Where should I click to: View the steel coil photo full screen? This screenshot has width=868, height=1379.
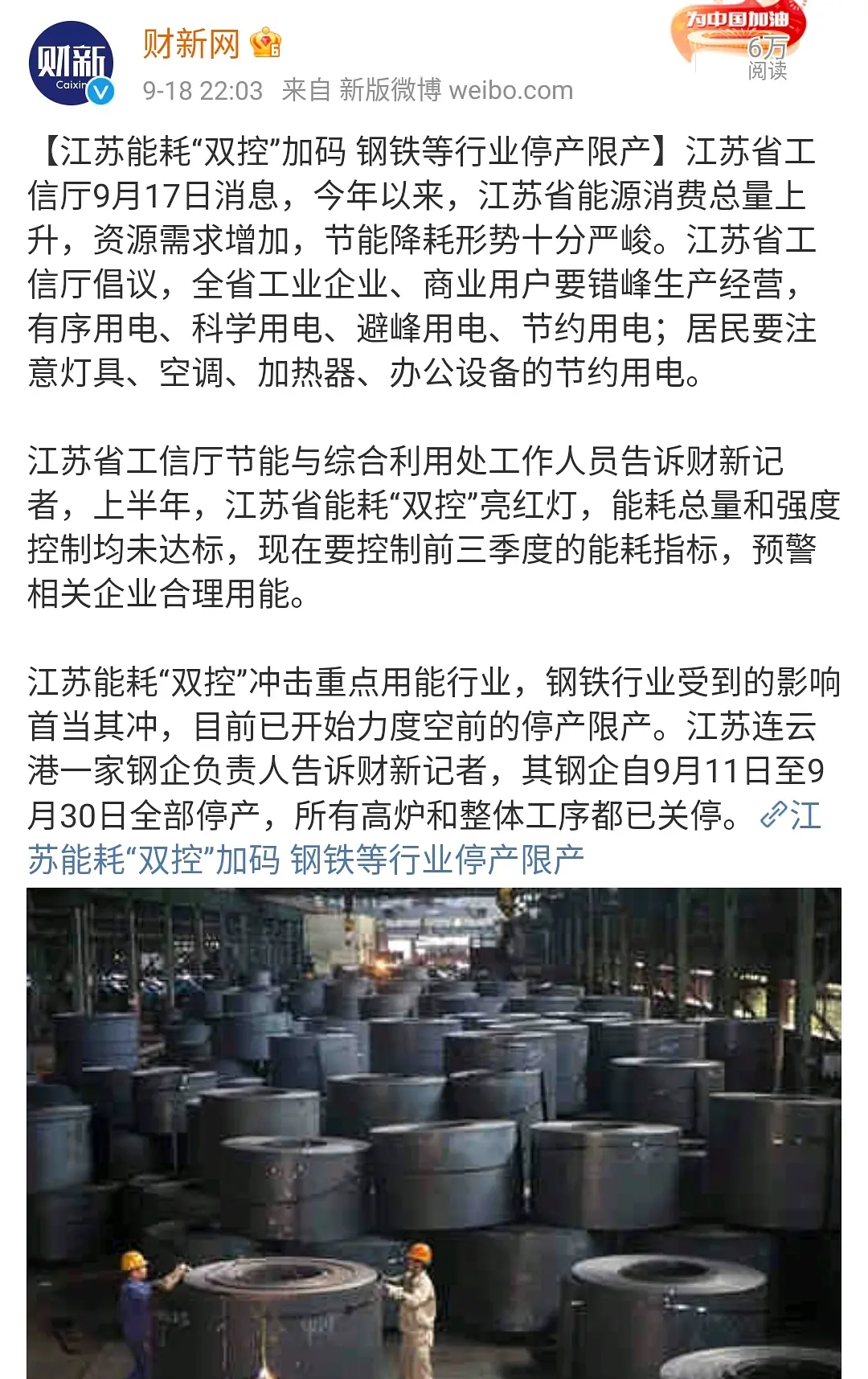point(434,1132)
